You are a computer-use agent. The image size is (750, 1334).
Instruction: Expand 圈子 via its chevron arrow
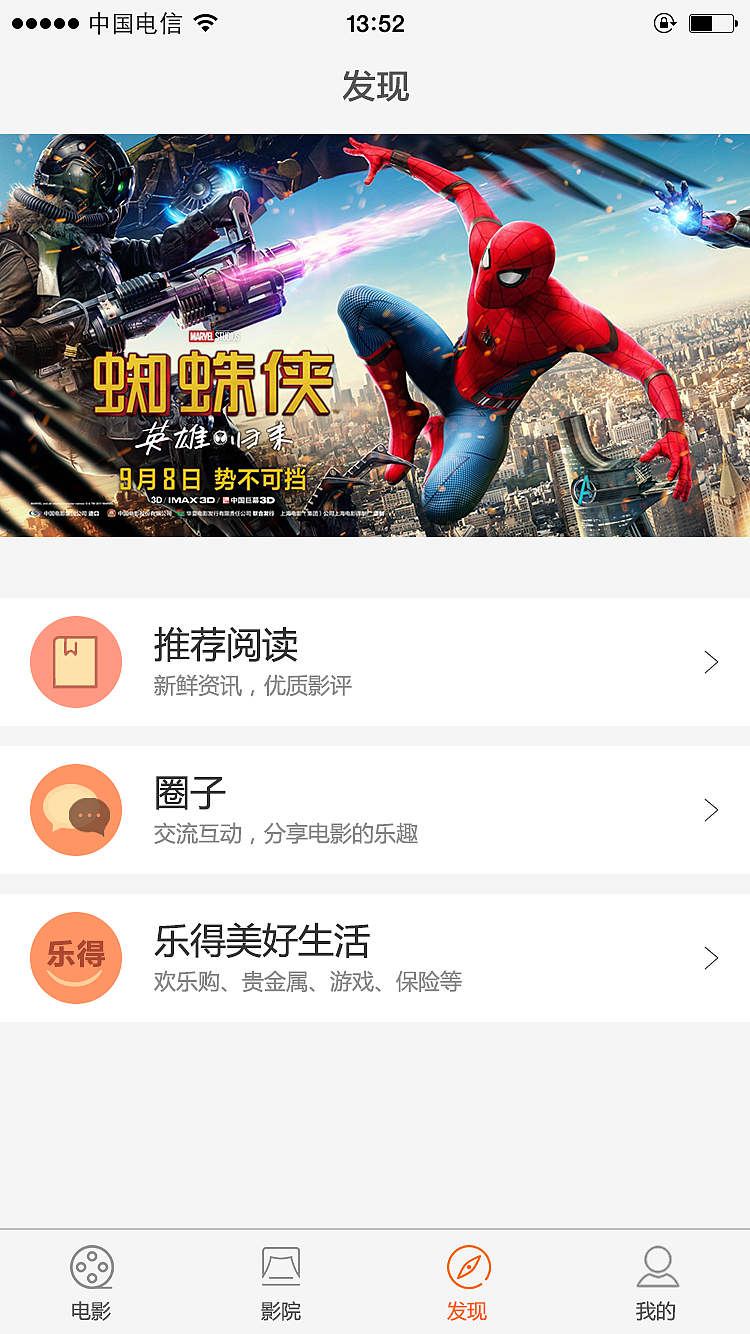point(710,810)
